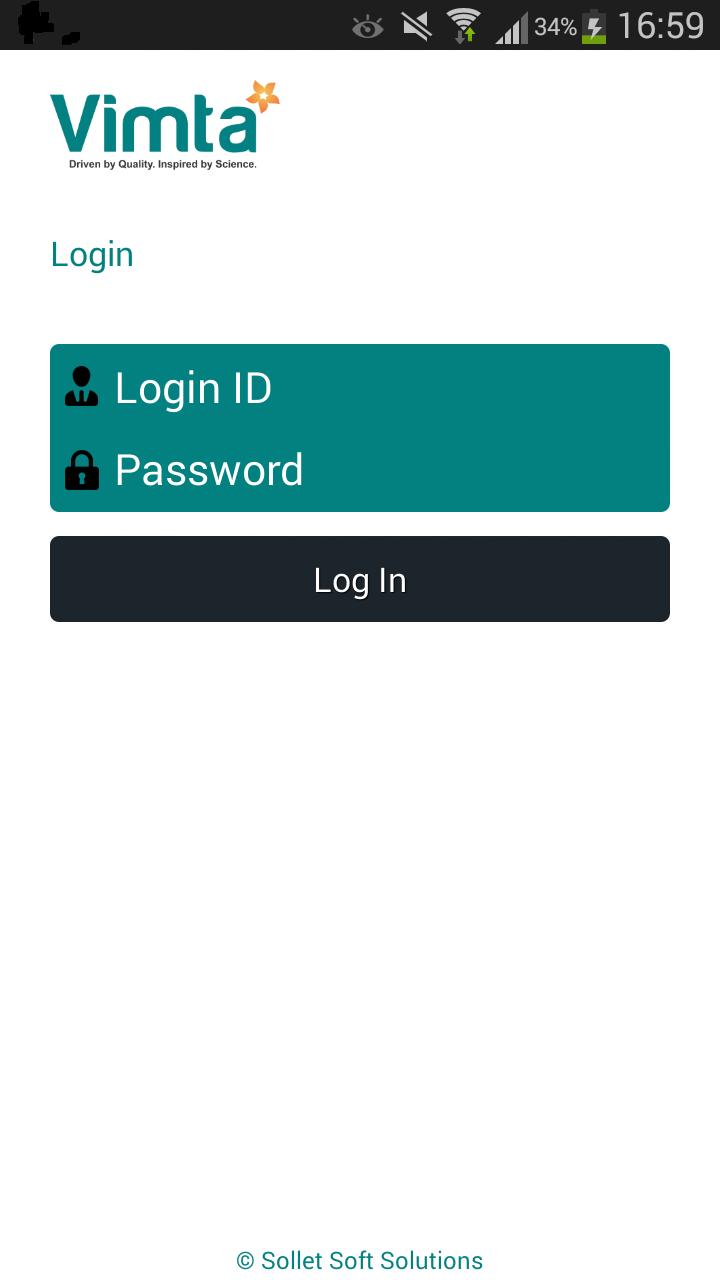This screenshot has width=720, height=1280.
Task: Tap the Login ID field
Action: tap(360, 388)
